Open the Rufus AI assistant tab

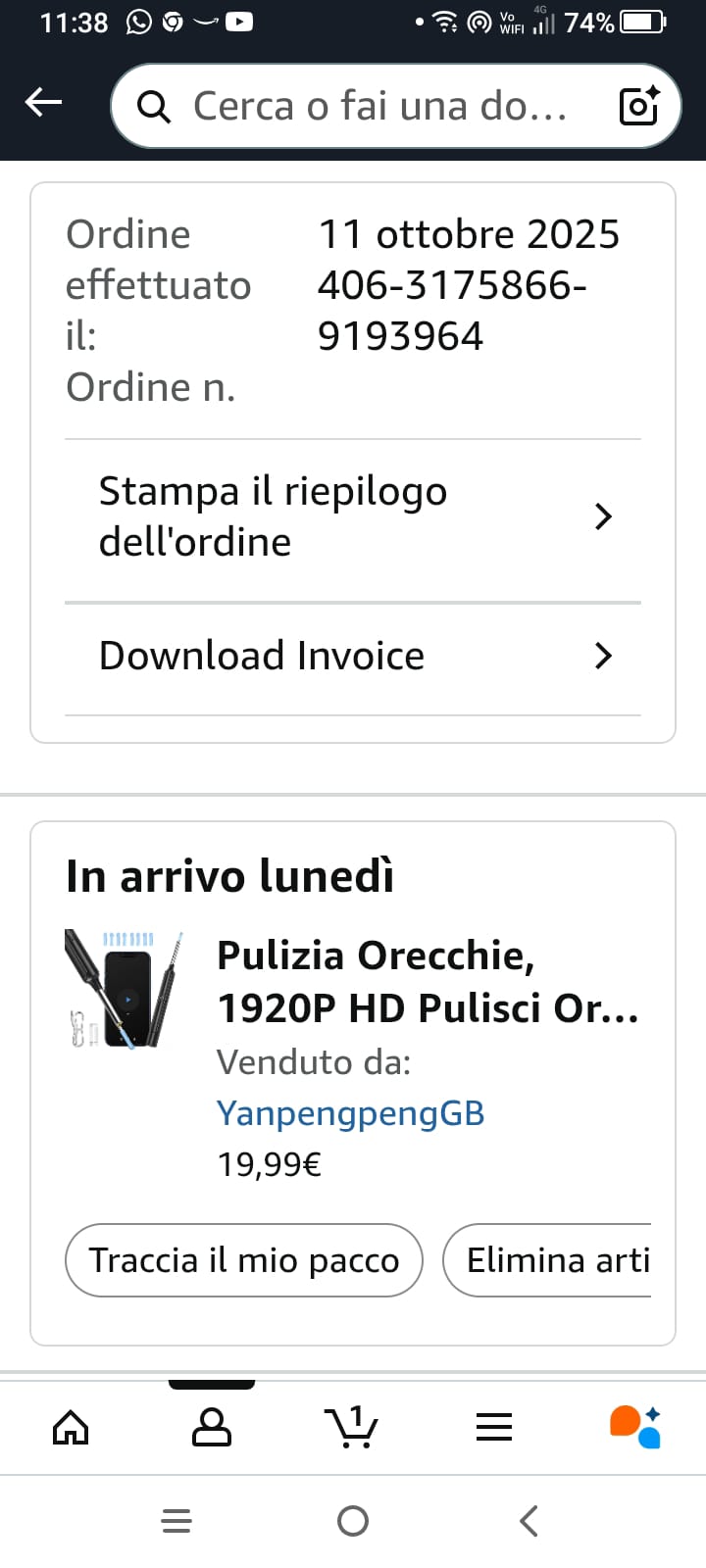[x=635, y=1427]
